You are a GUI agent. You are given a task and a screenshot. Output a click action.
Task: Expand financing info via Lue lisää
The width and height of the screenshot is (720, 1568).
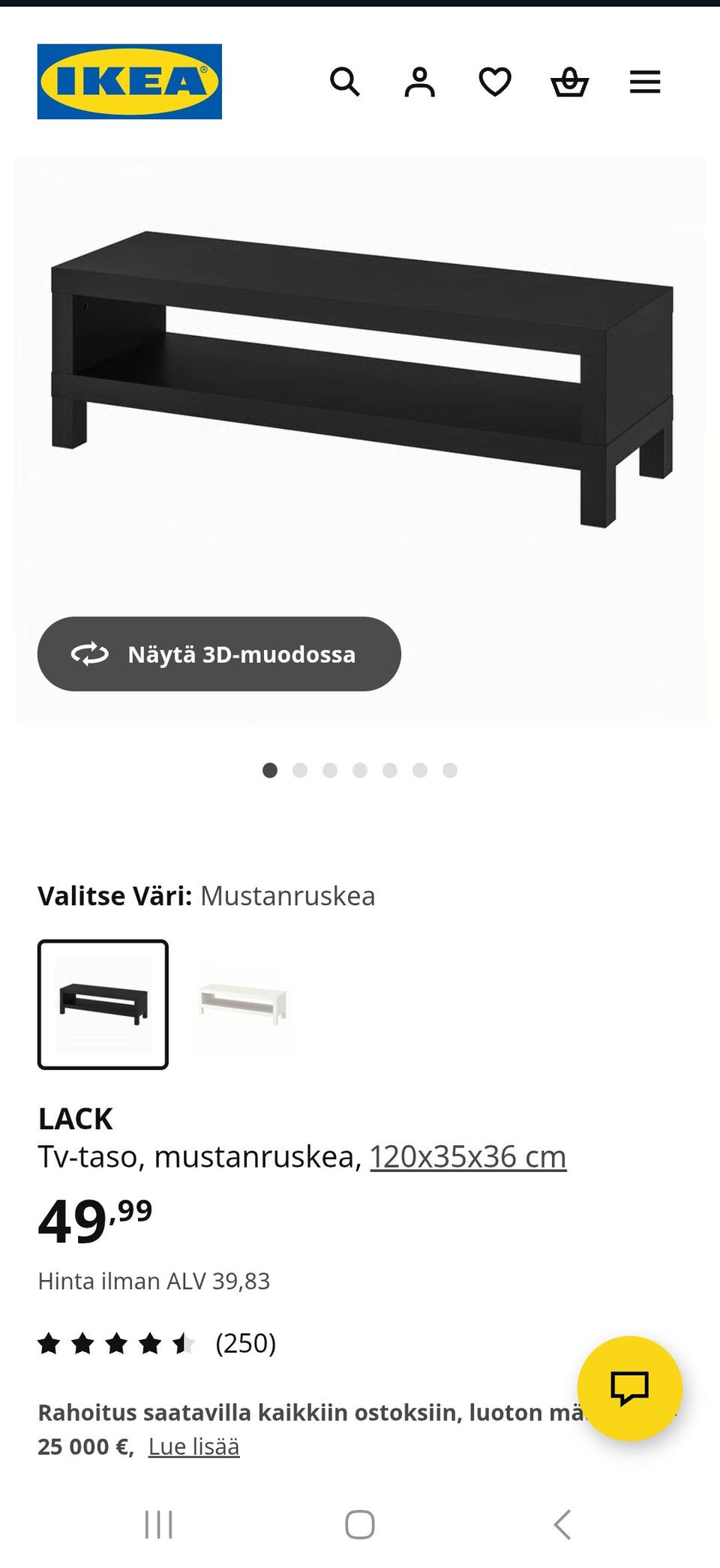tap(193, 1447)
